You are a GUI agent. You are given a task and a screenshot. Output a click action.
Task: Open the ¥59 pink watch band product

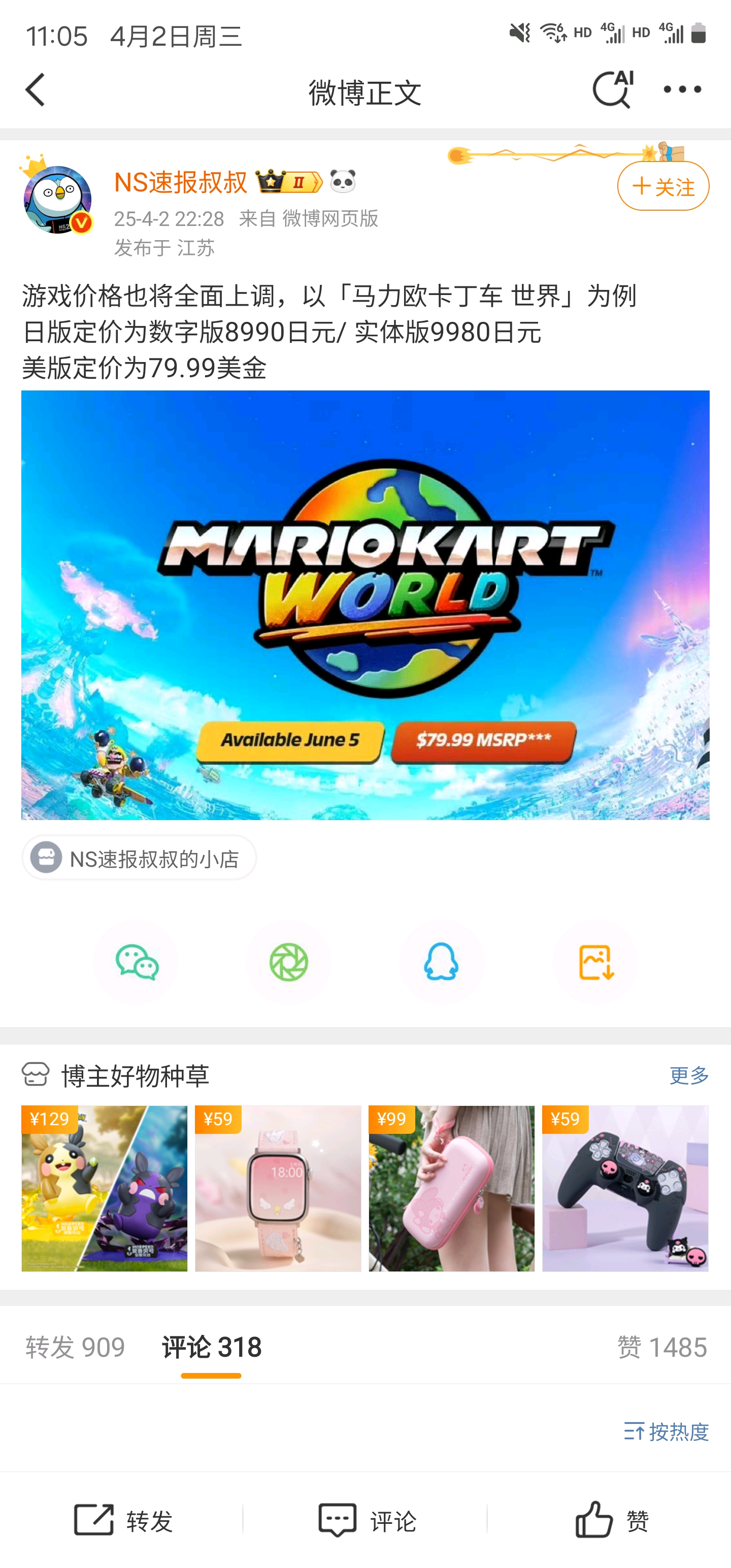click(x=278, y=1188)
